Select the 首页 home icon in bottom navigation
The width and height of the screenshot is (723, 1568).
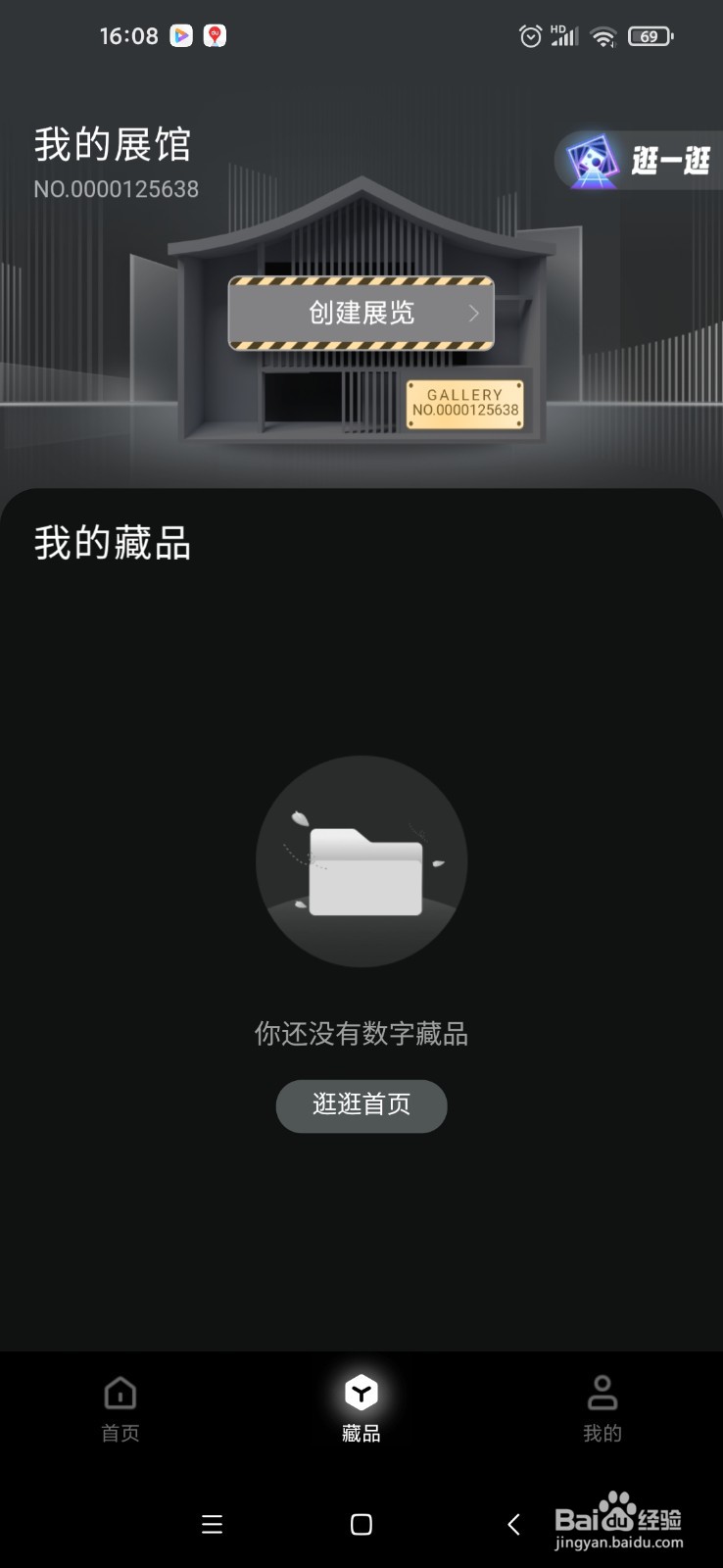pos(119,1392)
